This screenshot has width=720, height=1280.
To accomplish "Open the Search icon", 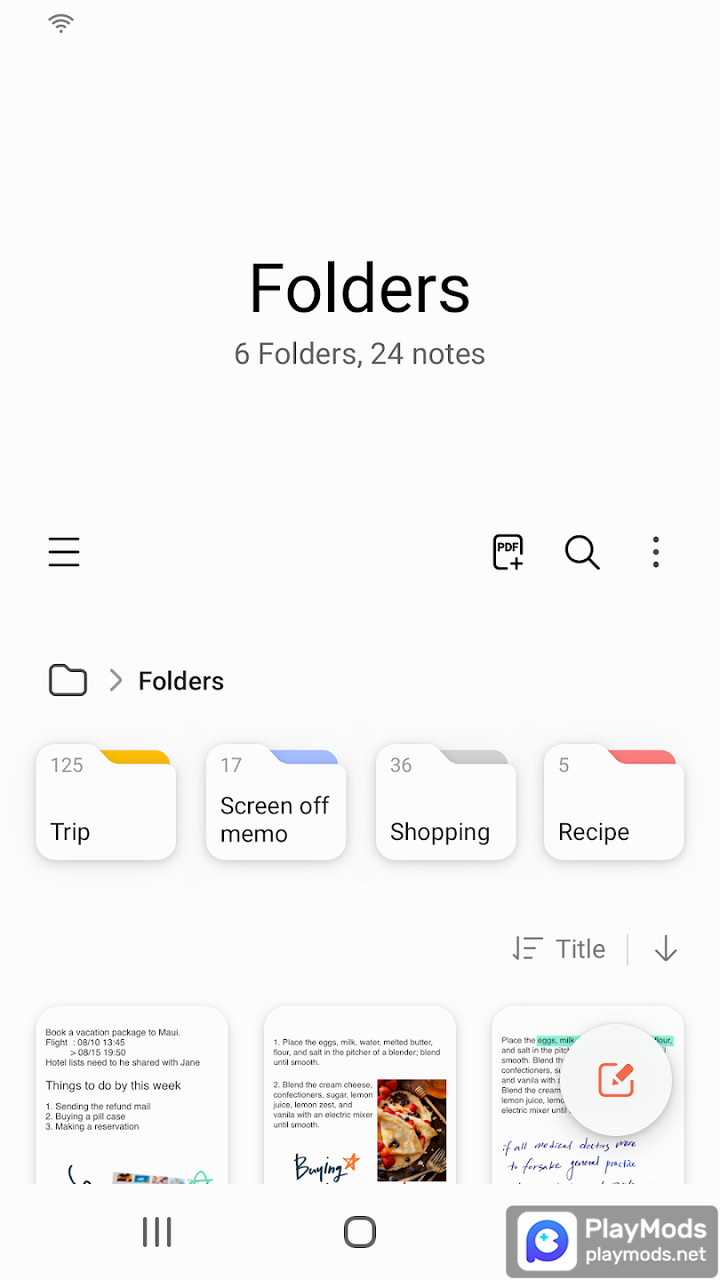I will (x=582, y=552).
